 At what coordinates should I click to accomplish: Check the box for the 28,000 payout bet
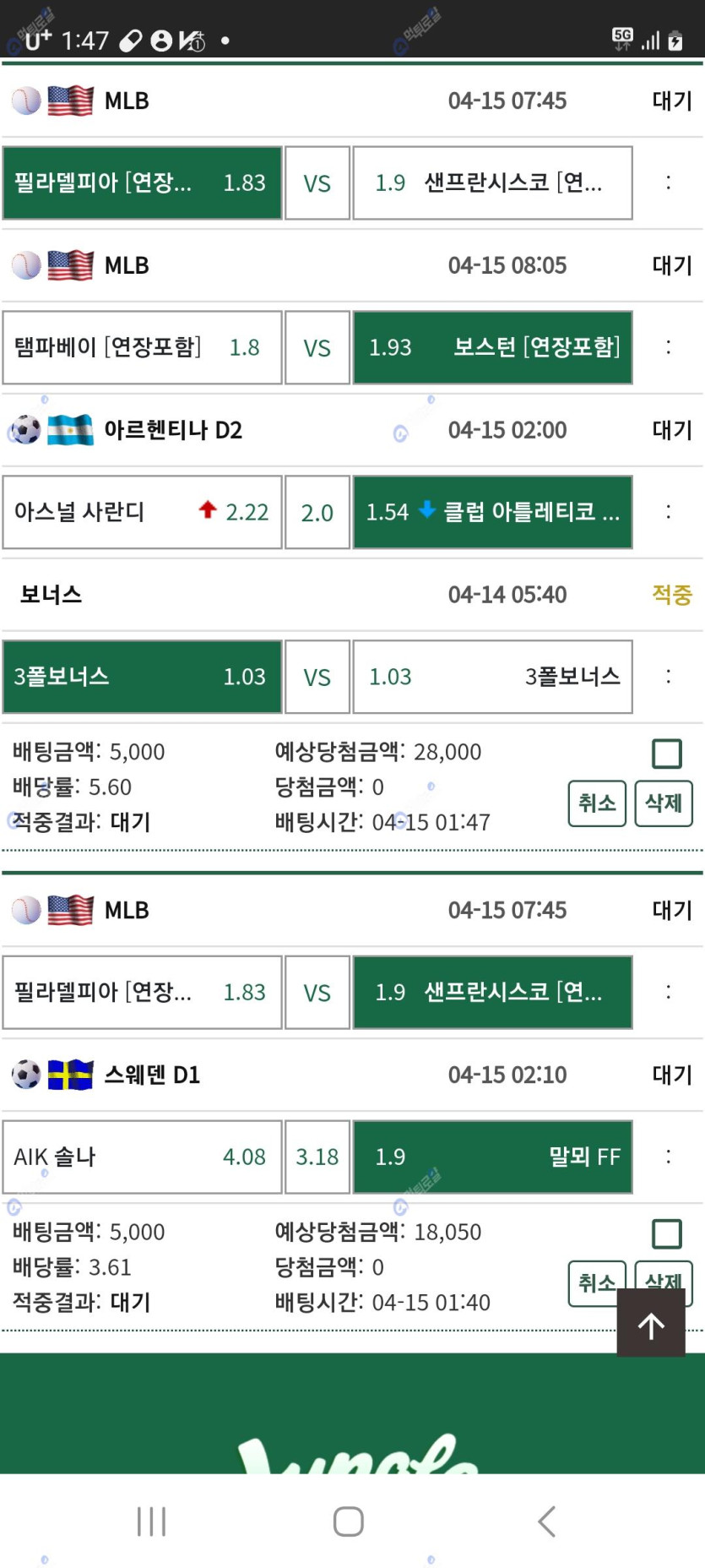(x=667, y=754)
